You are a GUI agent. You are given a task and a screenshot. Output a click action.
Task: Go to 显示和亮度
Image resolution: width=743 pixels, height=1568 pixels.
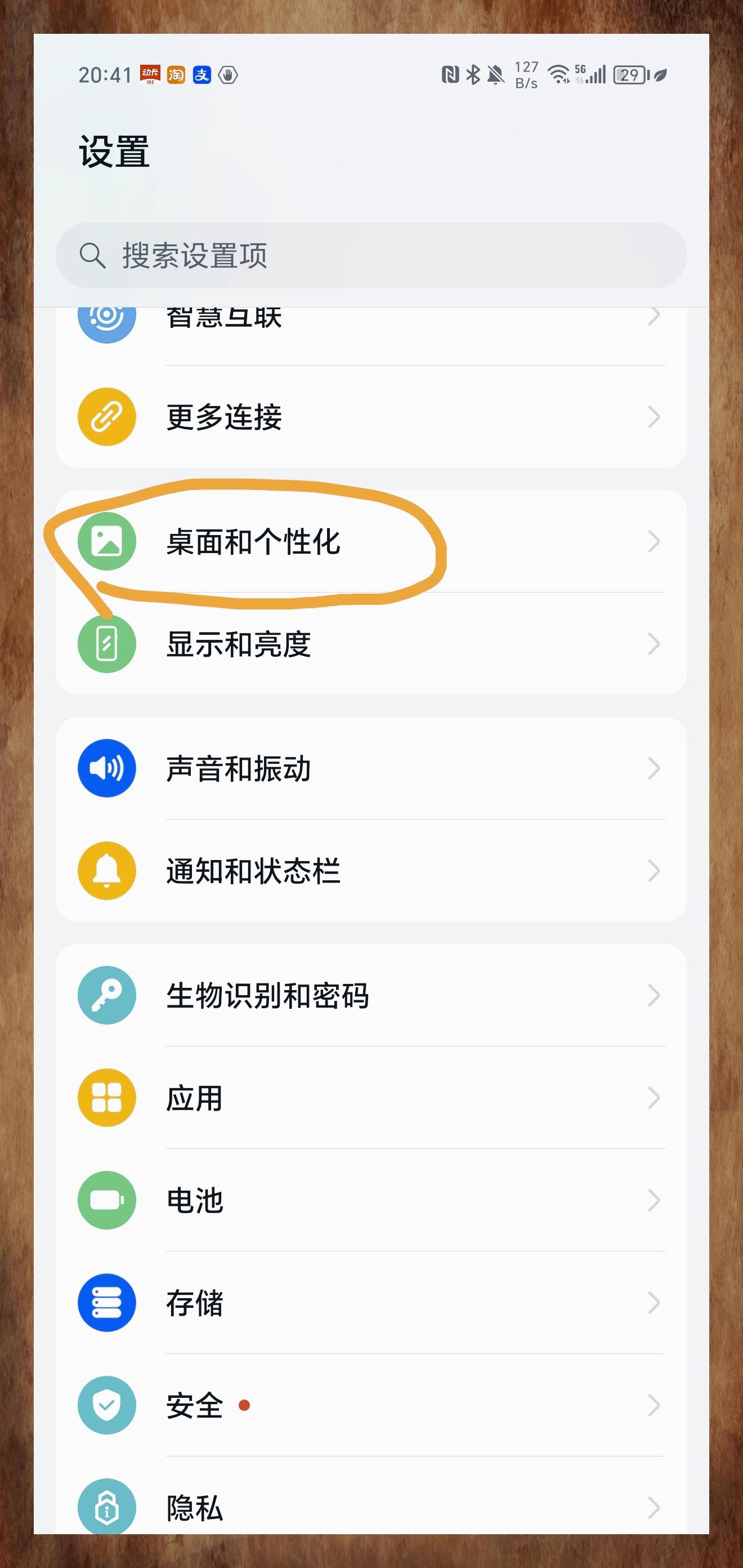(371, 644)
